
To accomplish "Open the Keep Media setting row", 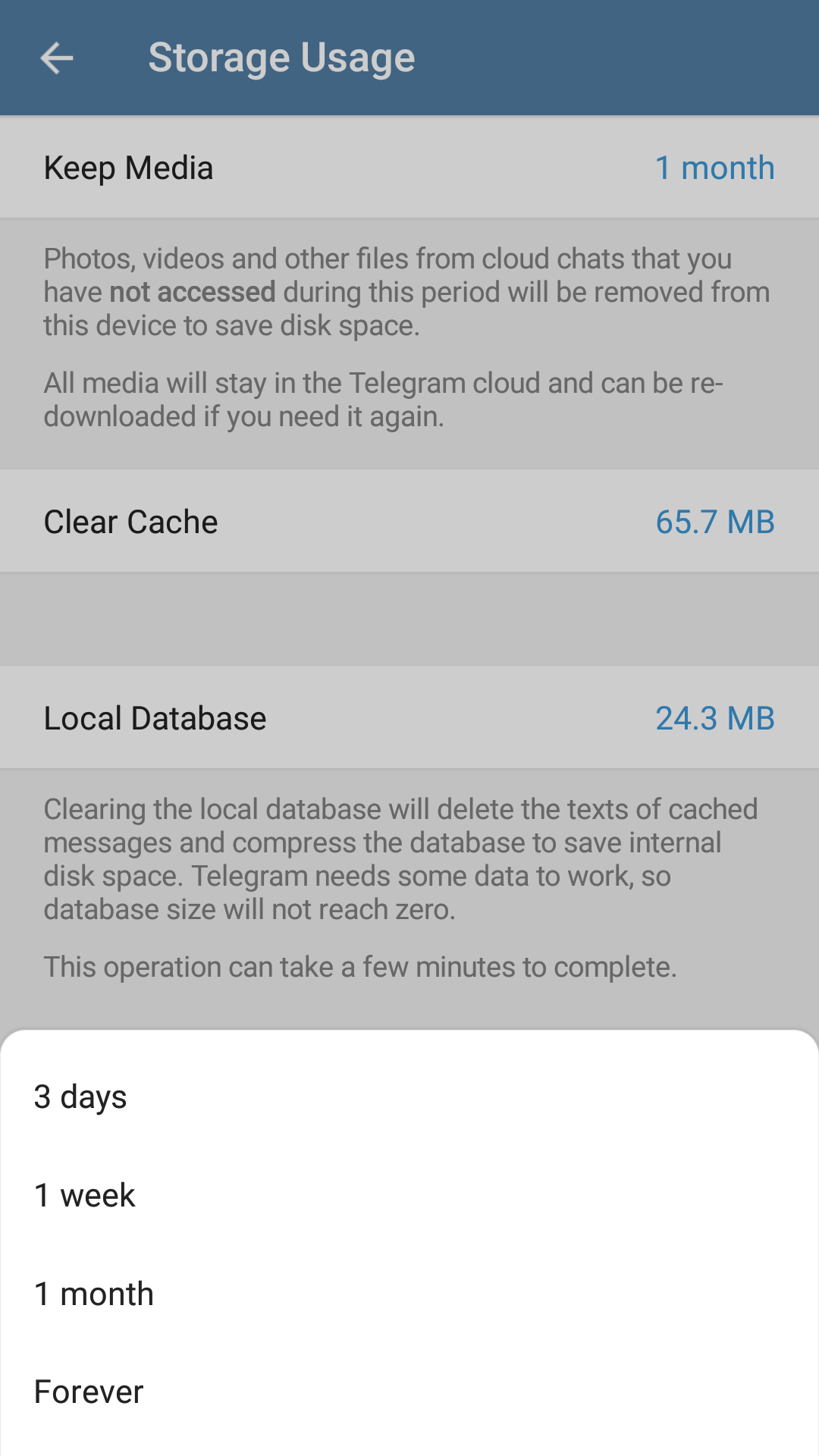I will 409,168.
